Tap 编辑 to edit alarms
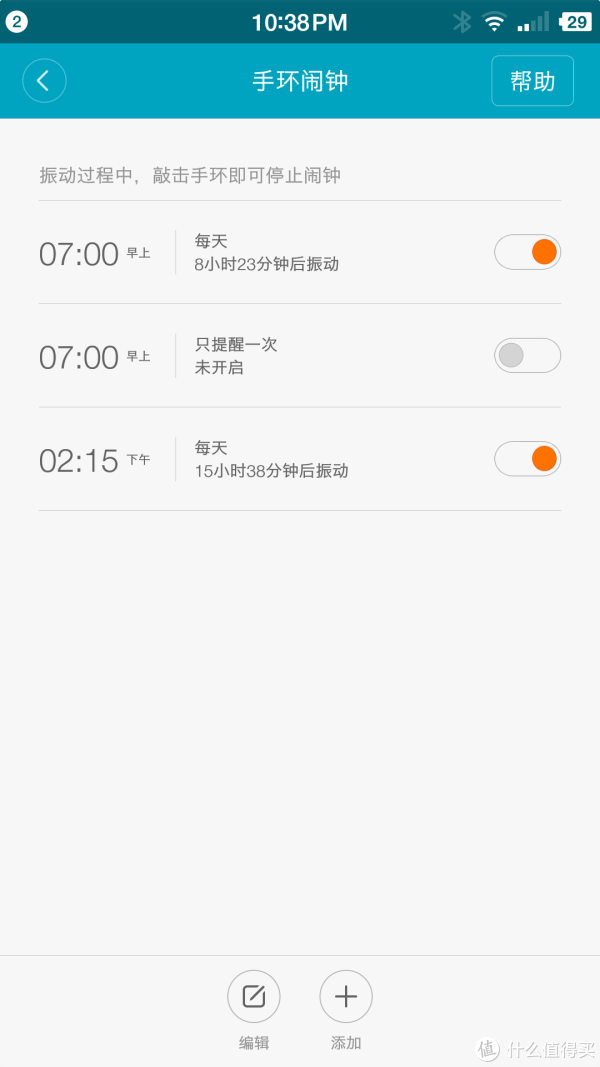The width and height of the screenshot is (600, 1067). point(254,1010)
